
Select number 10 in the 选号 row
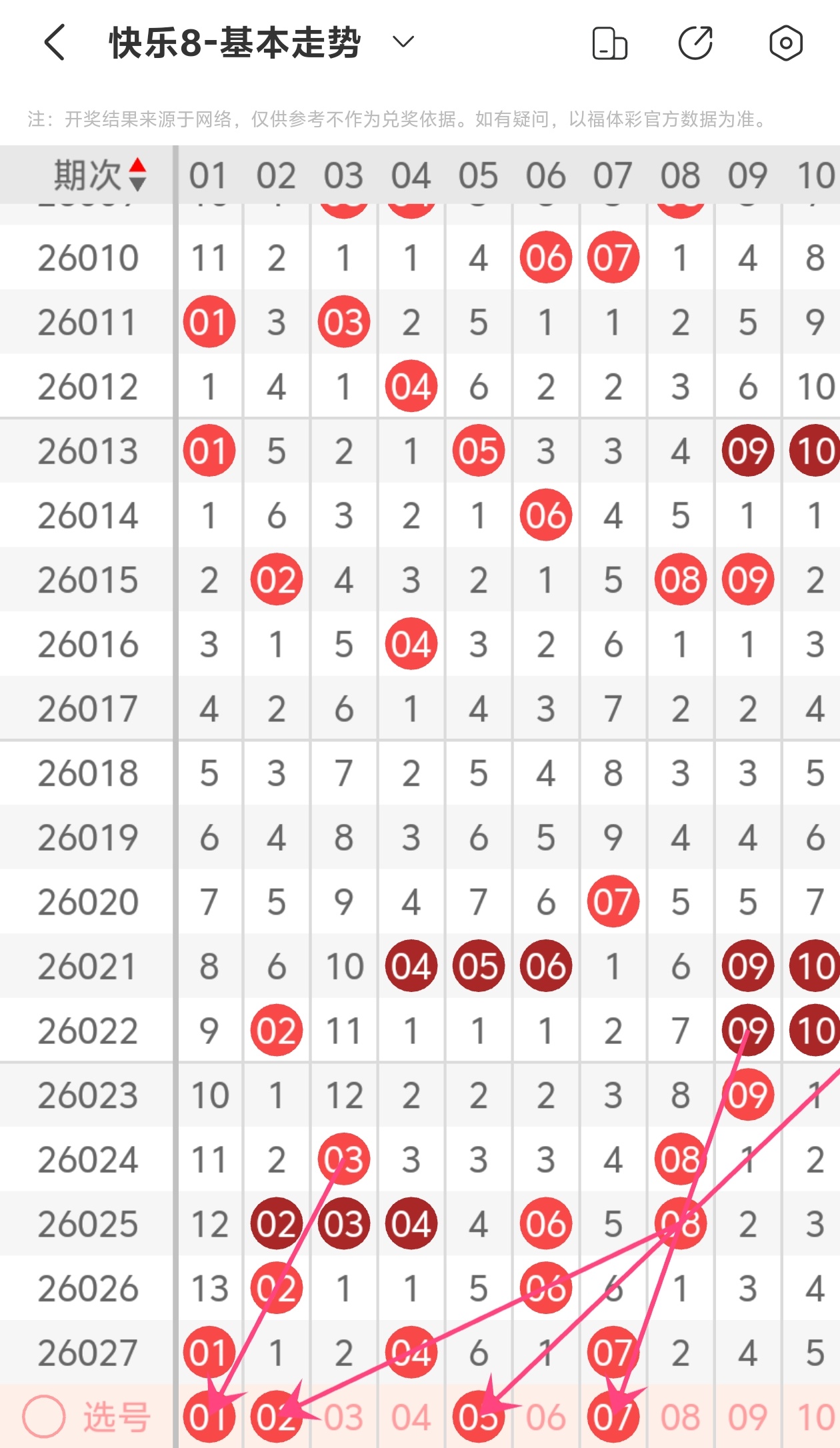(815, 1416)
